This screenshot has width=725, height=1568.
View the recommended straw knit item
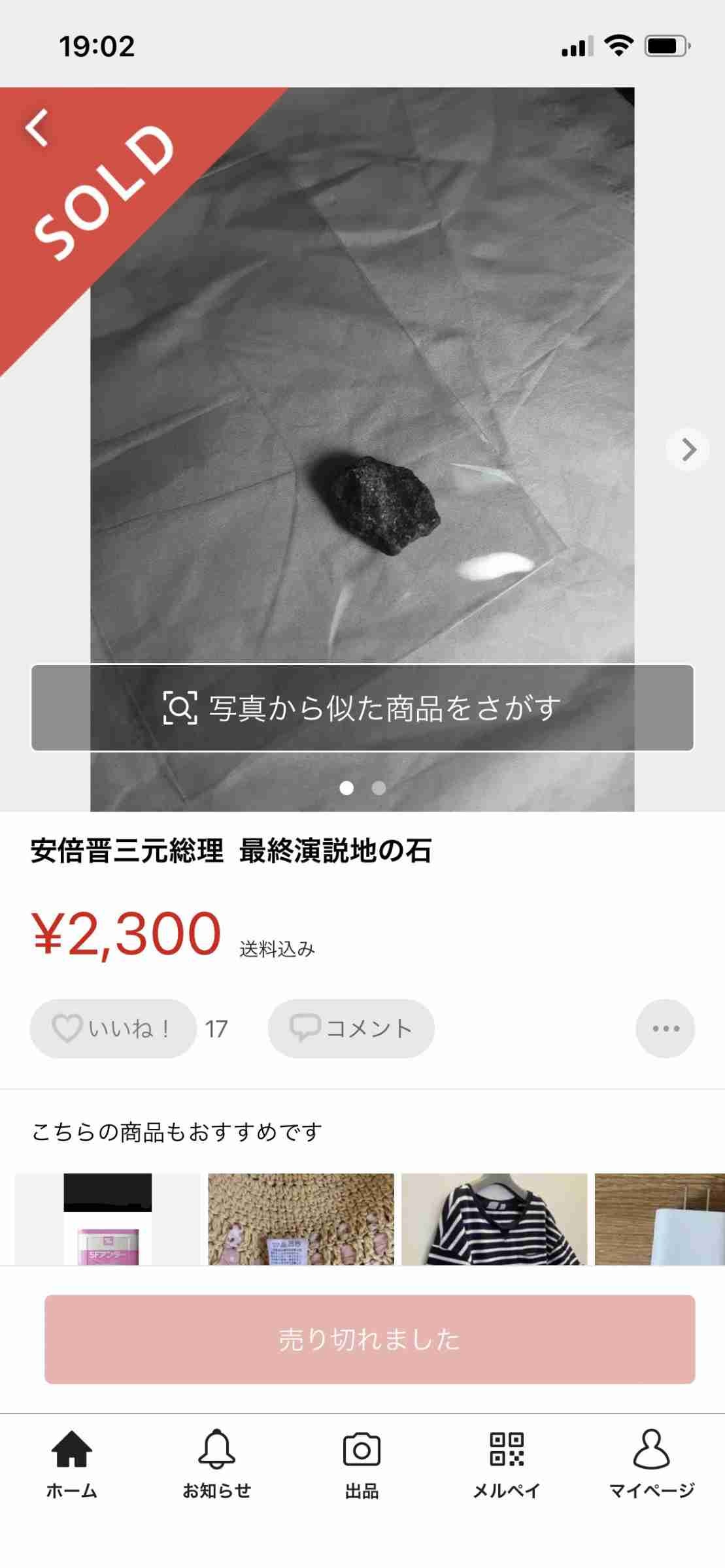(x=301, y=1219)
